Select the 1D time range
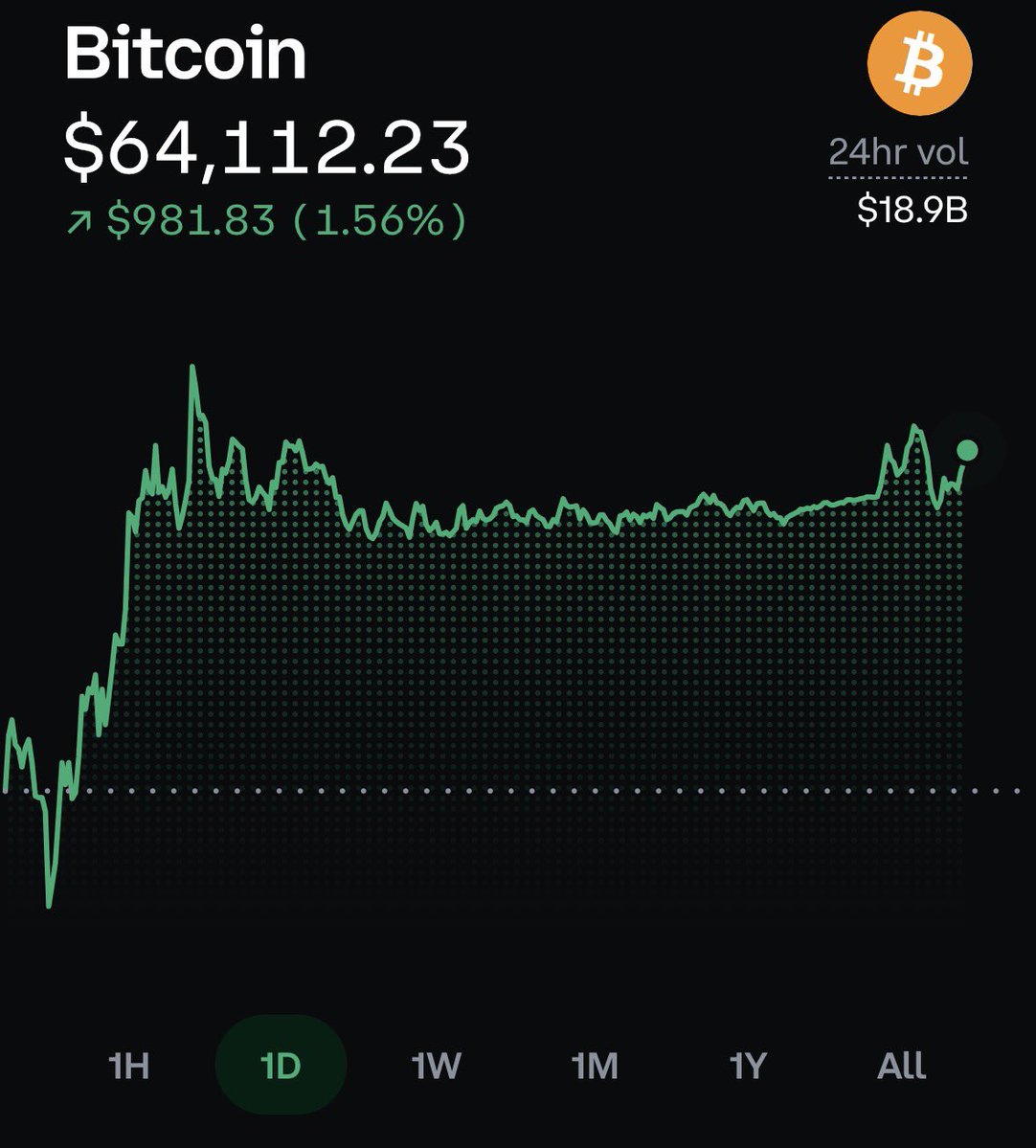This screenshot has width=1036, height=1148. [x=281, y=1066]
